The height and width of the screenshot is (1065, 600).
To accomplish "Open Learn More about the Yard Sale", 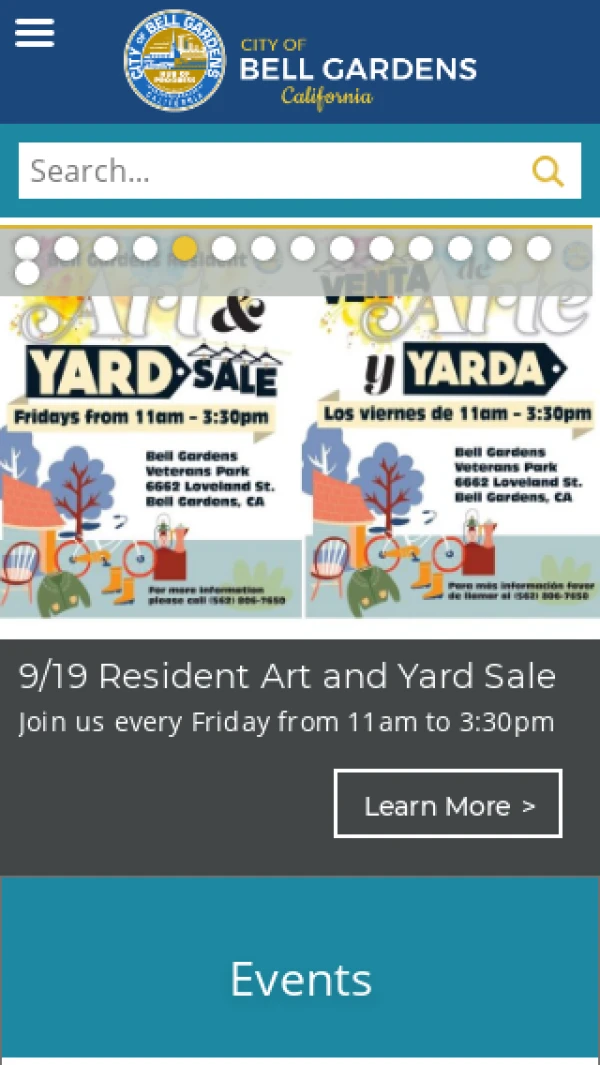I will (x=448, y=804).
